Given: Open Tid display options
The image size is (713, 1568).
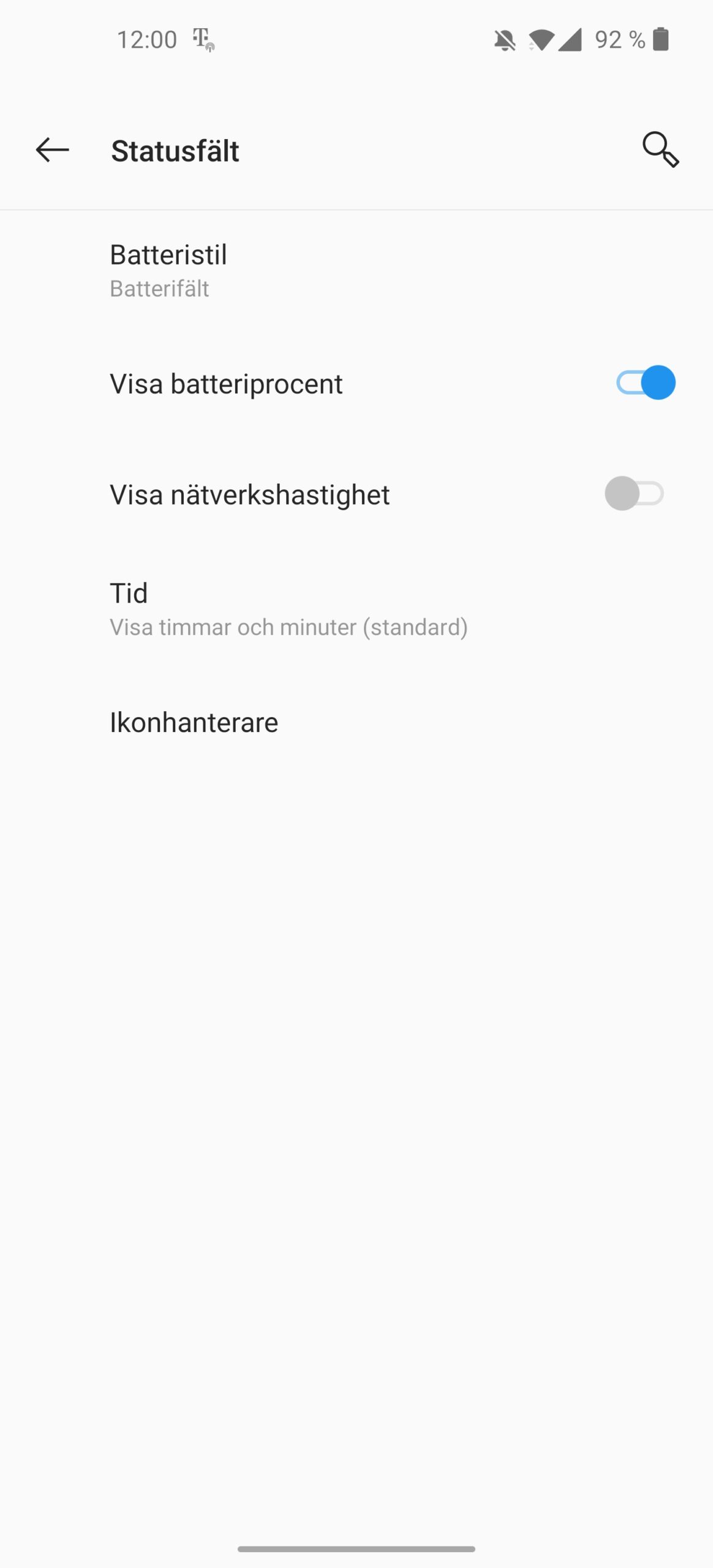Looking at the screenshot, I should pos(356,609).
